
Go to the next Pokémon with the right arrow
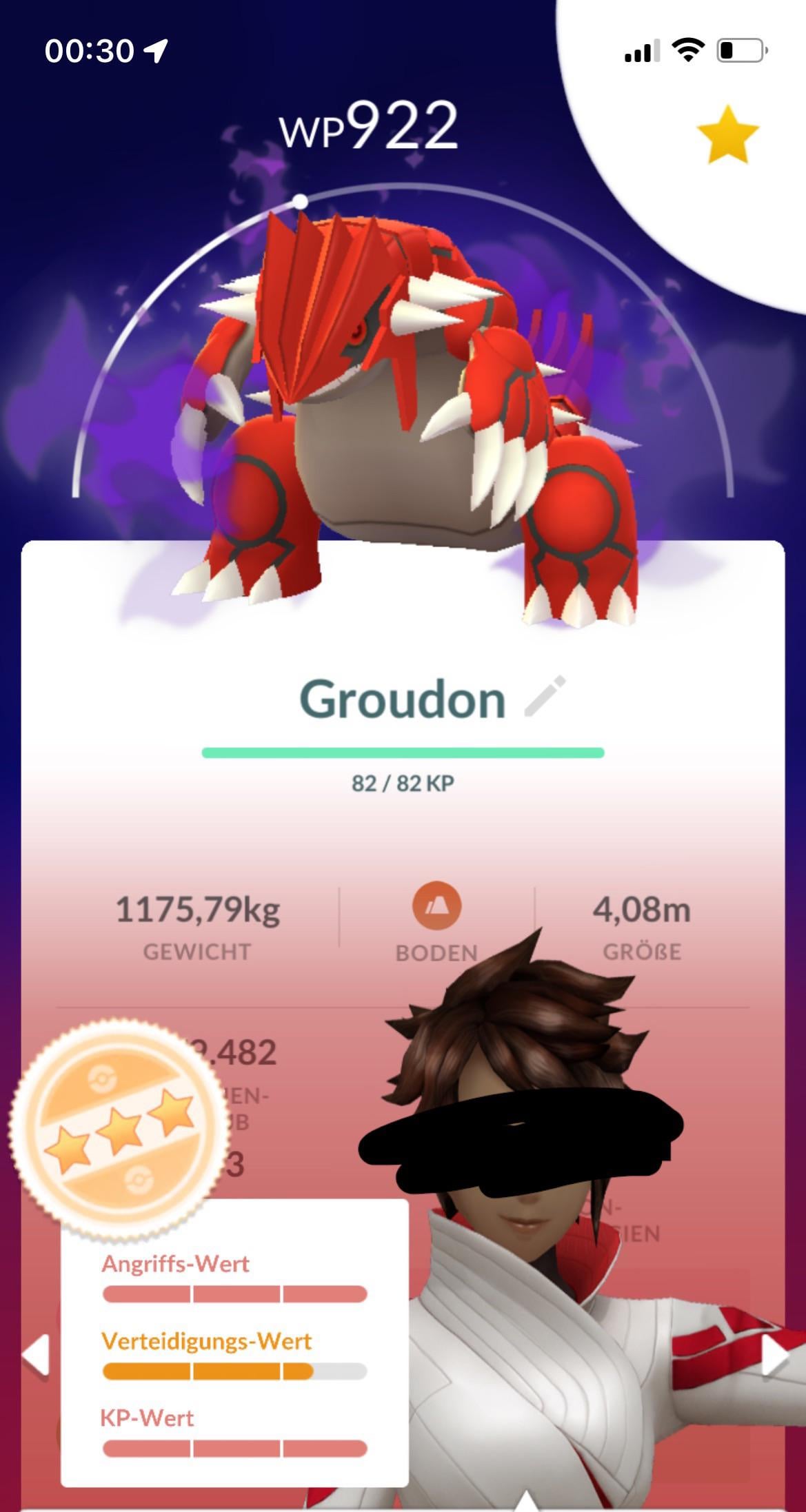pyautogui.click(x=774, y=1356)
